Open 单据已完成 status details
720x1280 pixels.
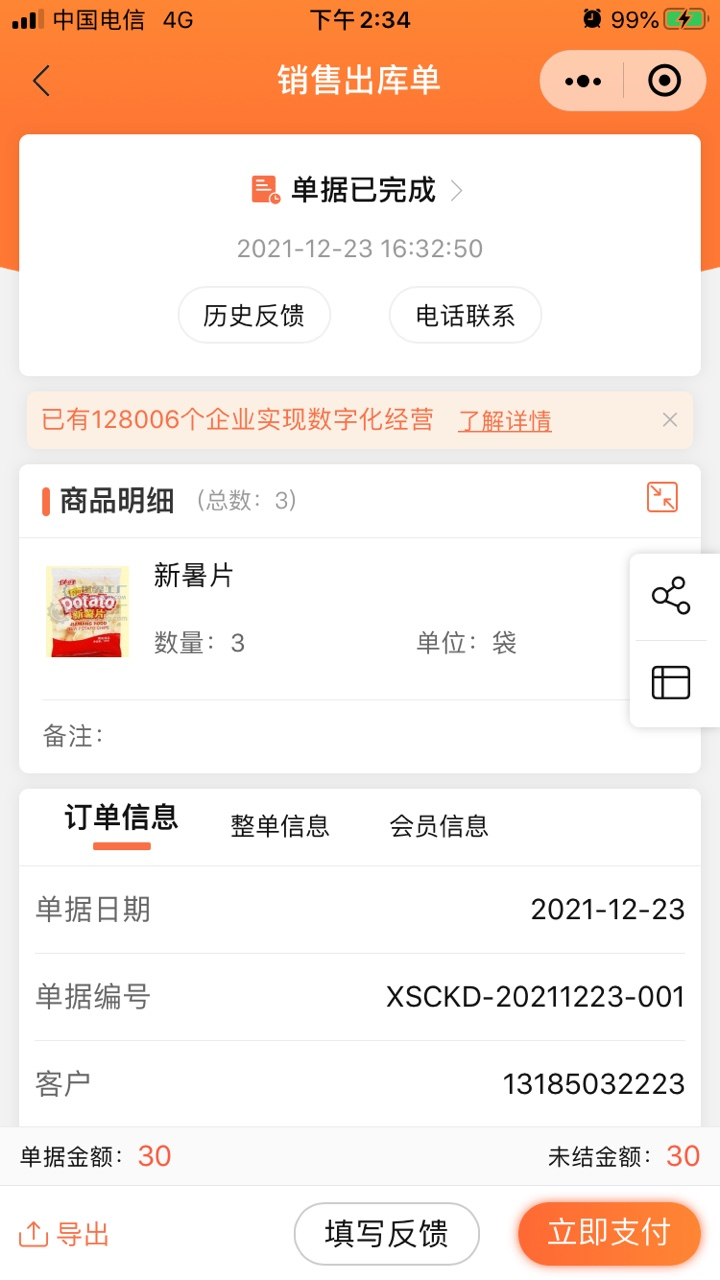point(360,190)
